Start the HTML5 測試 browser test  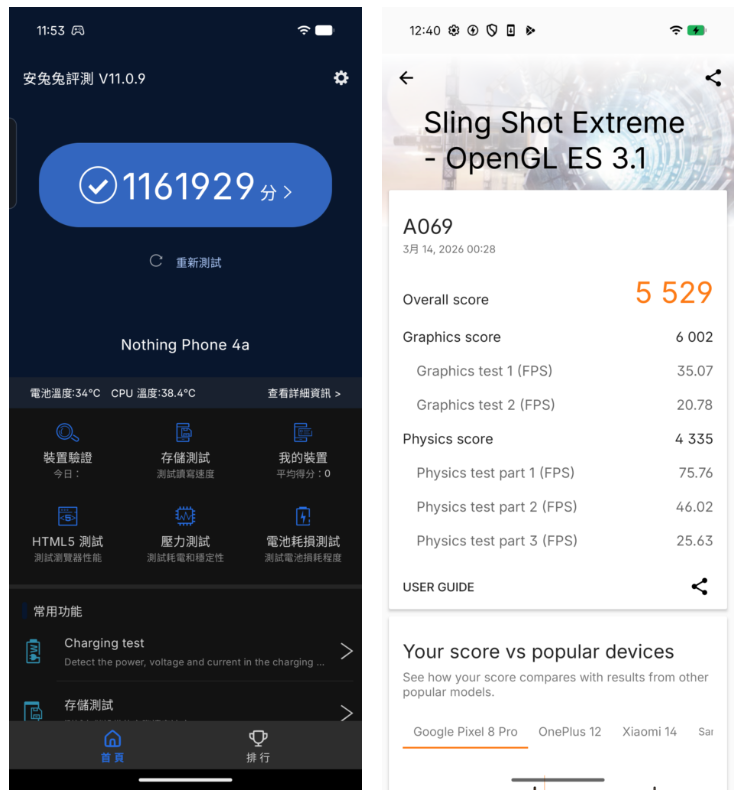tap(67, 534)
